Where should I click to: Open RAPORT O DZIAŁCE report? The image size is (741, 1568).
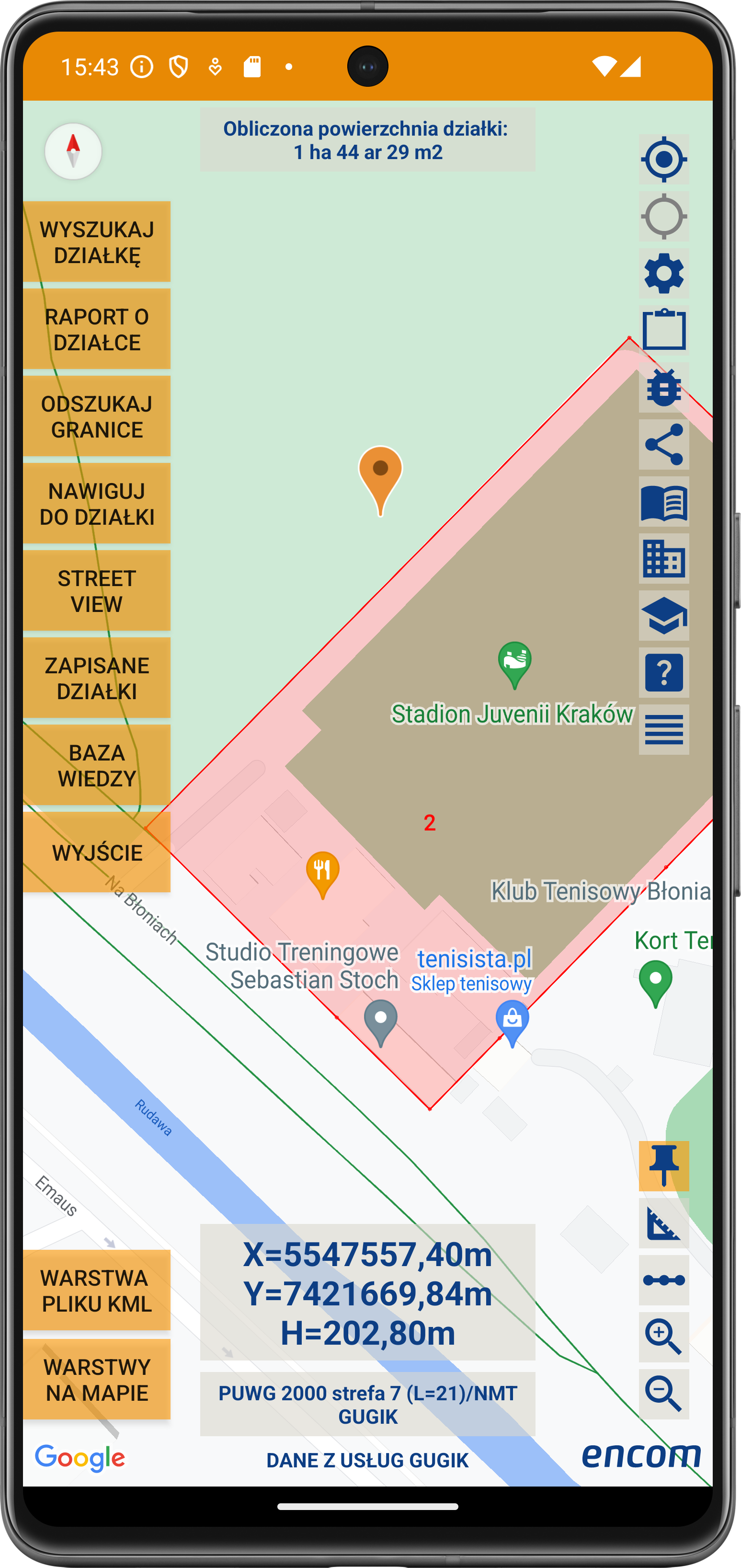tap(96, 329)
